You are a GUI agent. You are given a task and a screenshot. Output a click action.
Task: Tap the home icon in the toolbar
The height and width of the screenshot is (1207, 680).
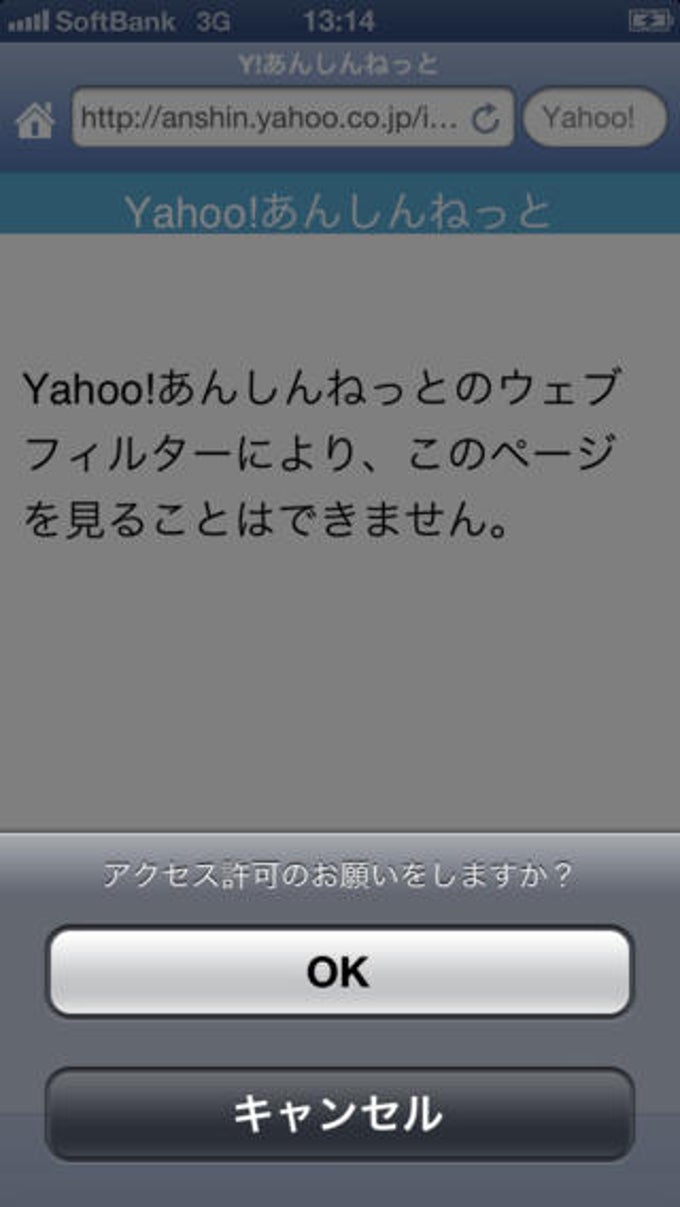point(35,121)
